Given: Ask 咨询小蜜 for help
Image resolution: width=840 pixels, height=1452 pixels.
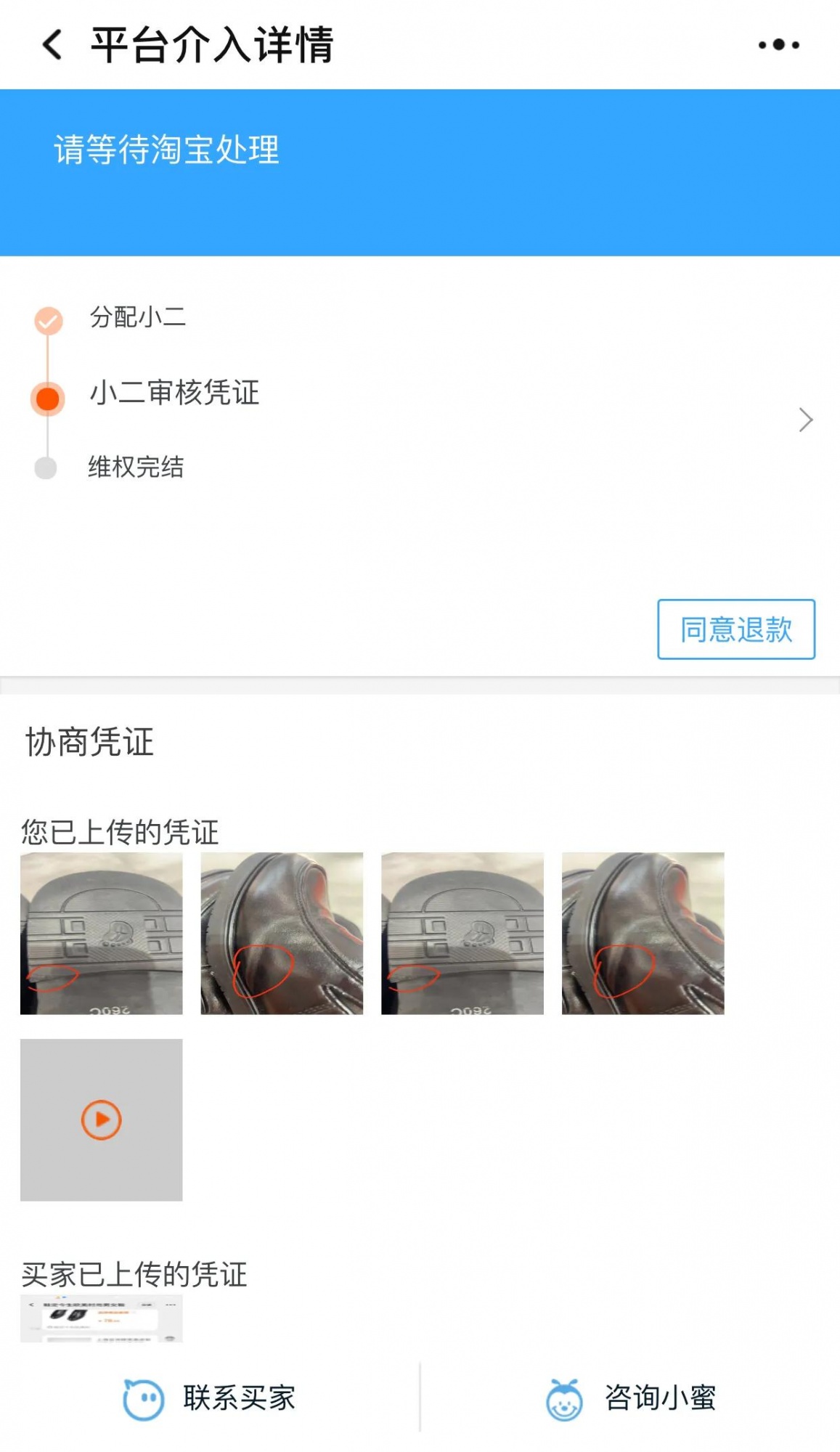Looking at the screenshot, I should [630, 1398].
